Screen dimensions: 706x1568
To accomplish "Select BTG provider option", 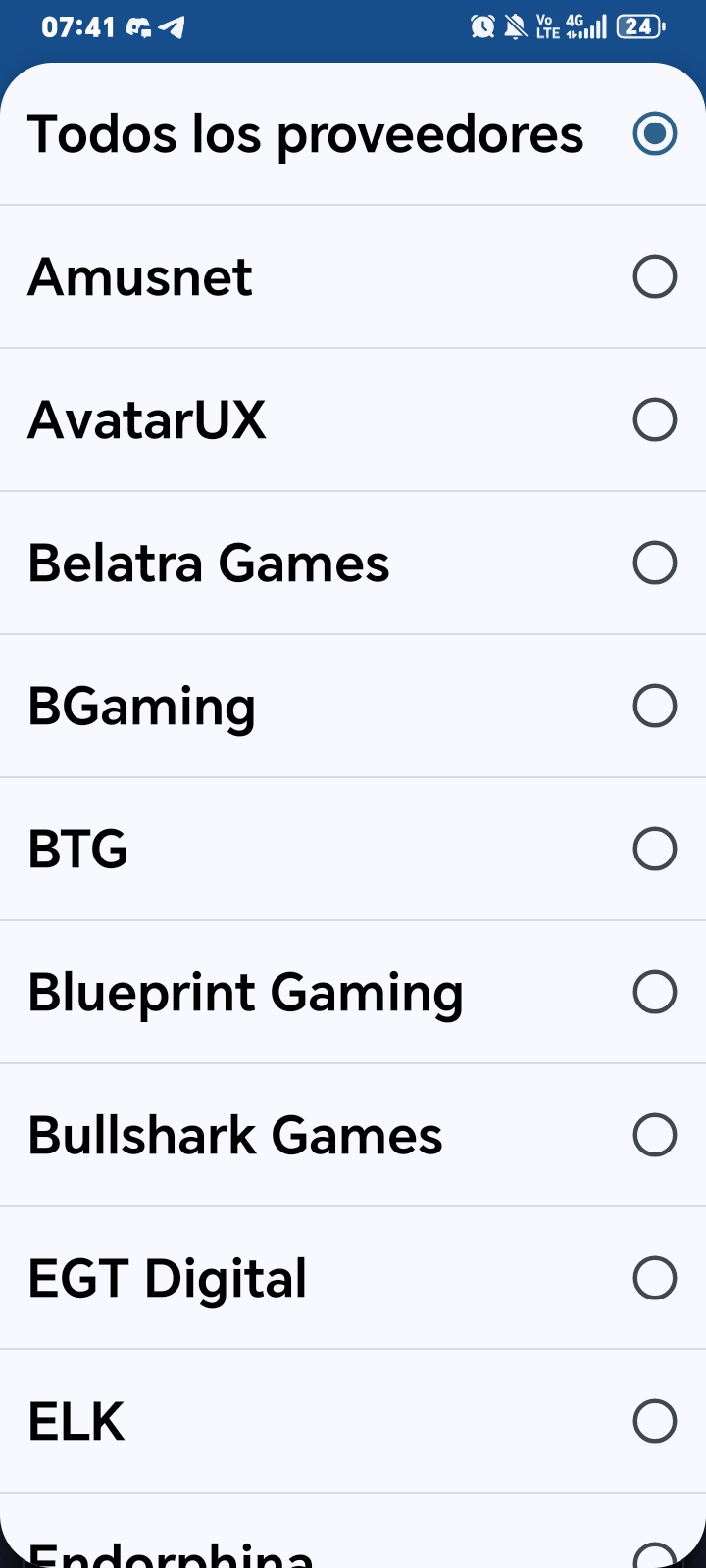I will click(353, 849).
